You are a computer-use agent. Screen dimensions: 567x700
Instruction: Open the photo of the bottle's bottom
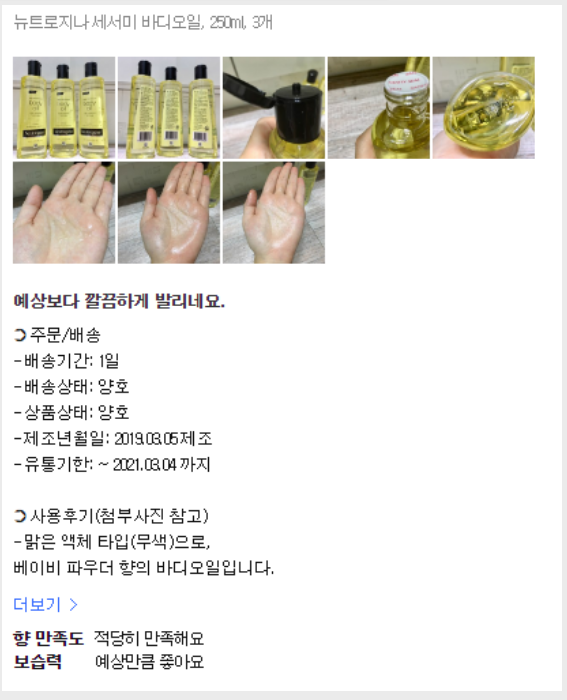coord(484,108)
